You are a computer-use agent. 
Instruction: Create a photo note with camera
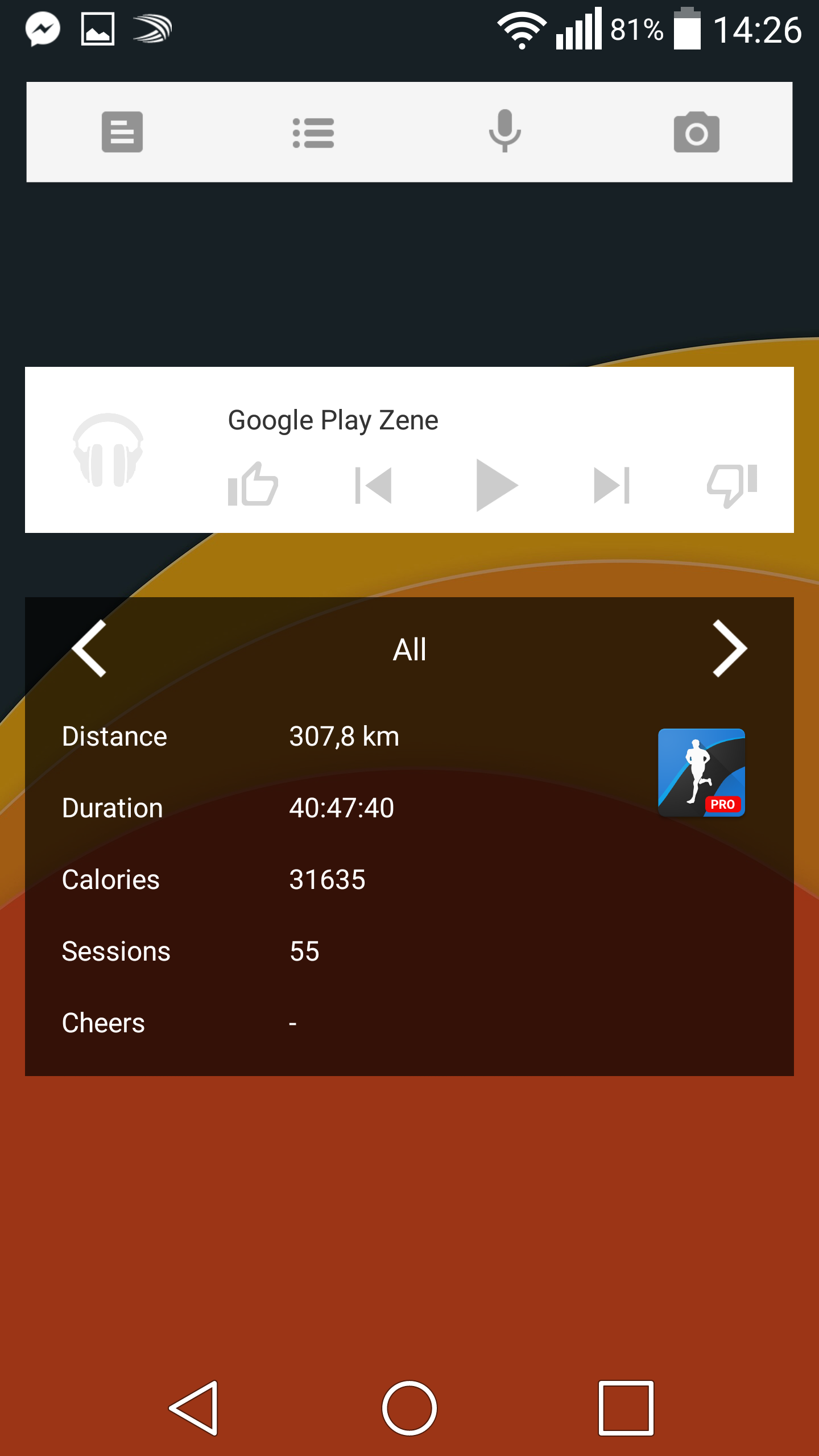(697, 132)
